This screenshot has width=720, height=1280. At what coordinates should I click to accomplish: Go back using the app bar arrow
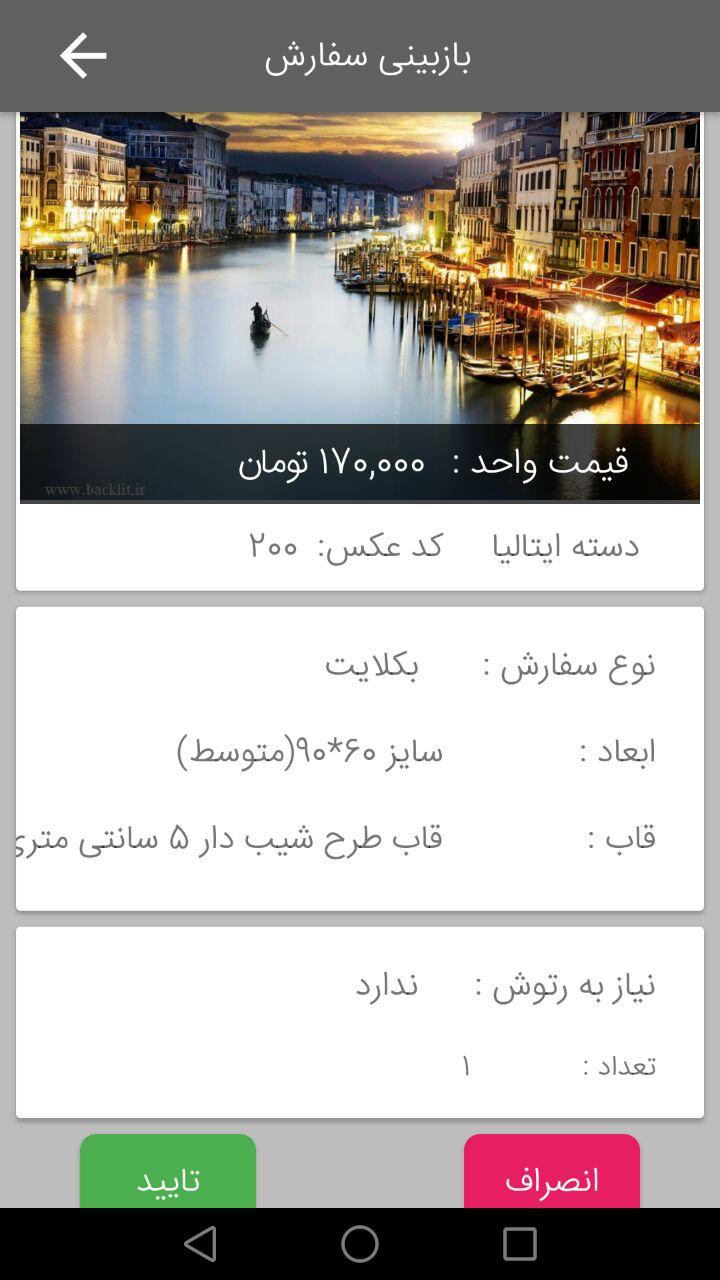[83, 56]
